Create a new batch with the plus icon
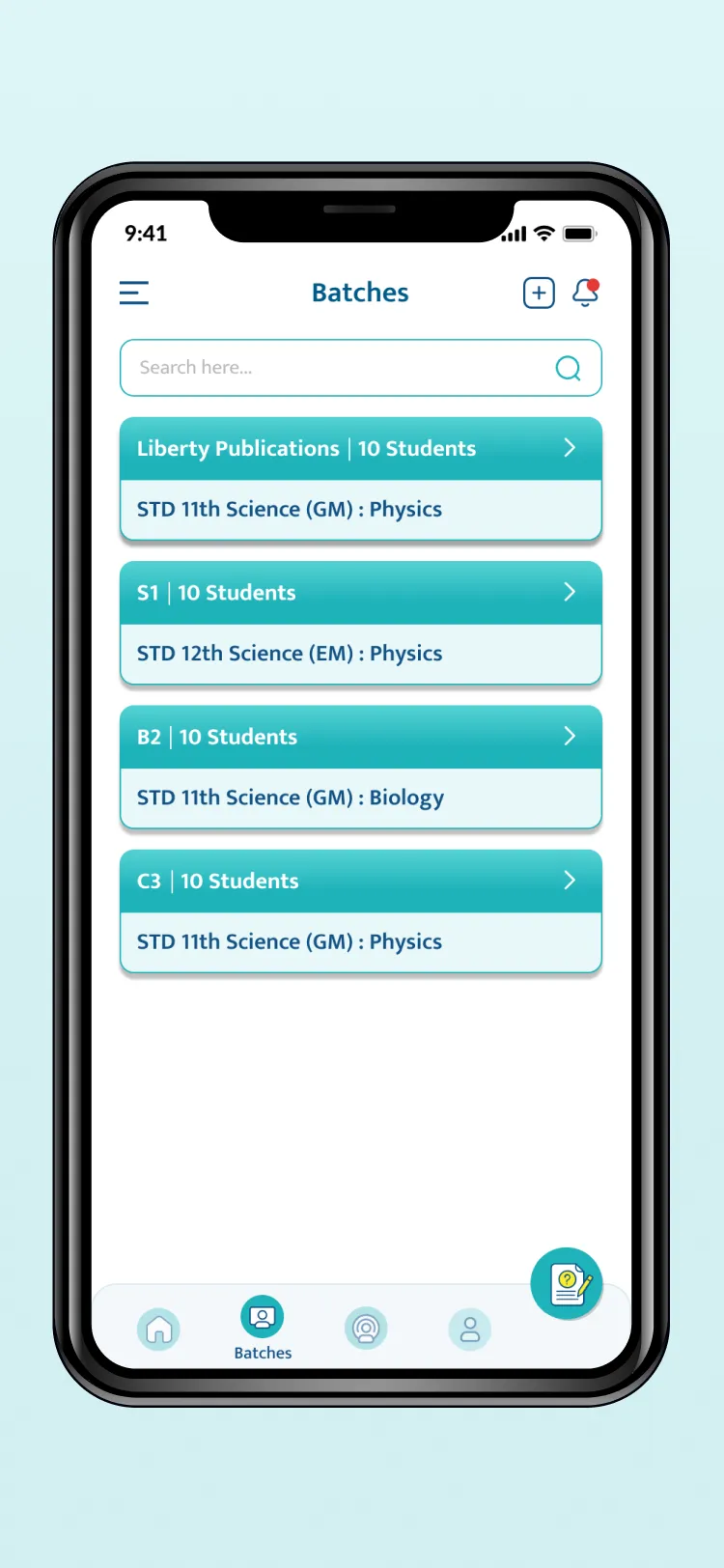 tap(539, 292)
